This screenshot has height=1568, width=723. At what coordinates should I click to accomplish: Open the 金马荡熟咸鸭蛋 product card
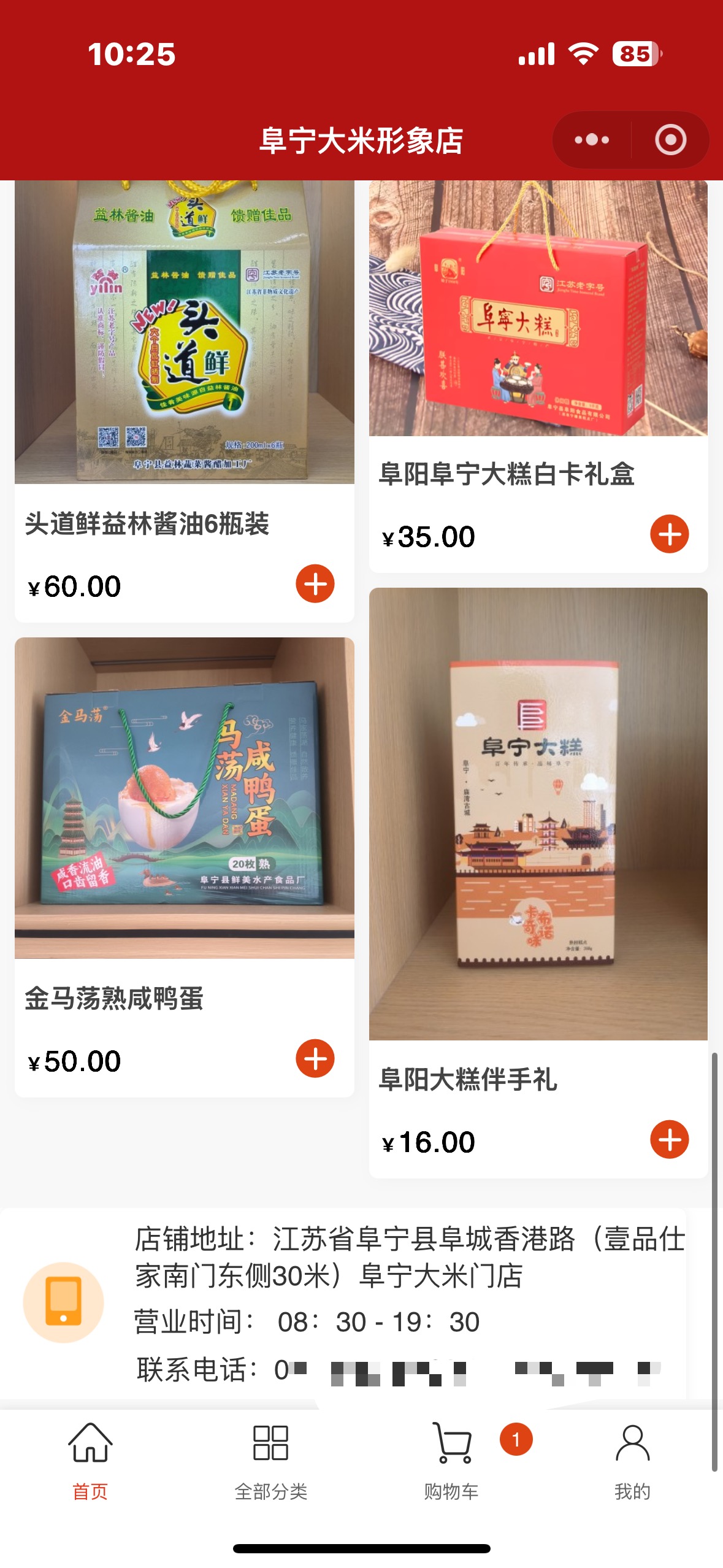pyautogui.click(x=184, y=797)
